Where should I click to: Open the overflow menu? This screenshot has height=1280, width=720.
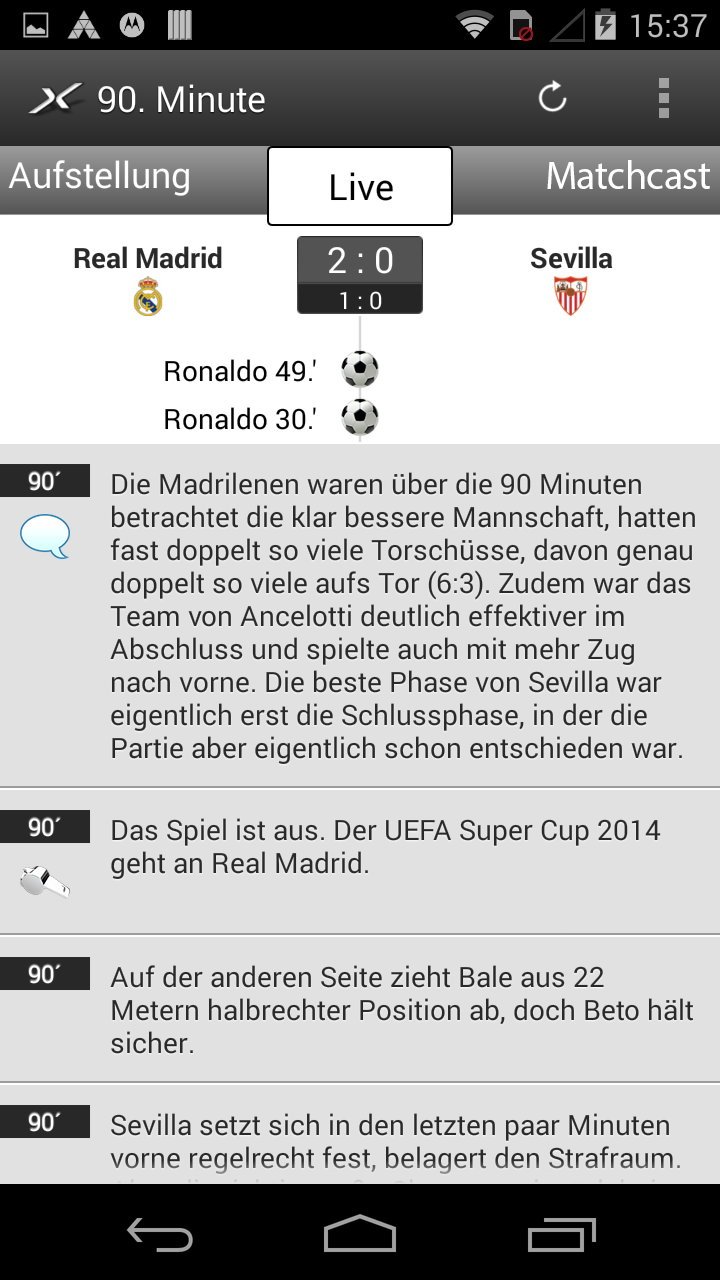coord(663,98)
